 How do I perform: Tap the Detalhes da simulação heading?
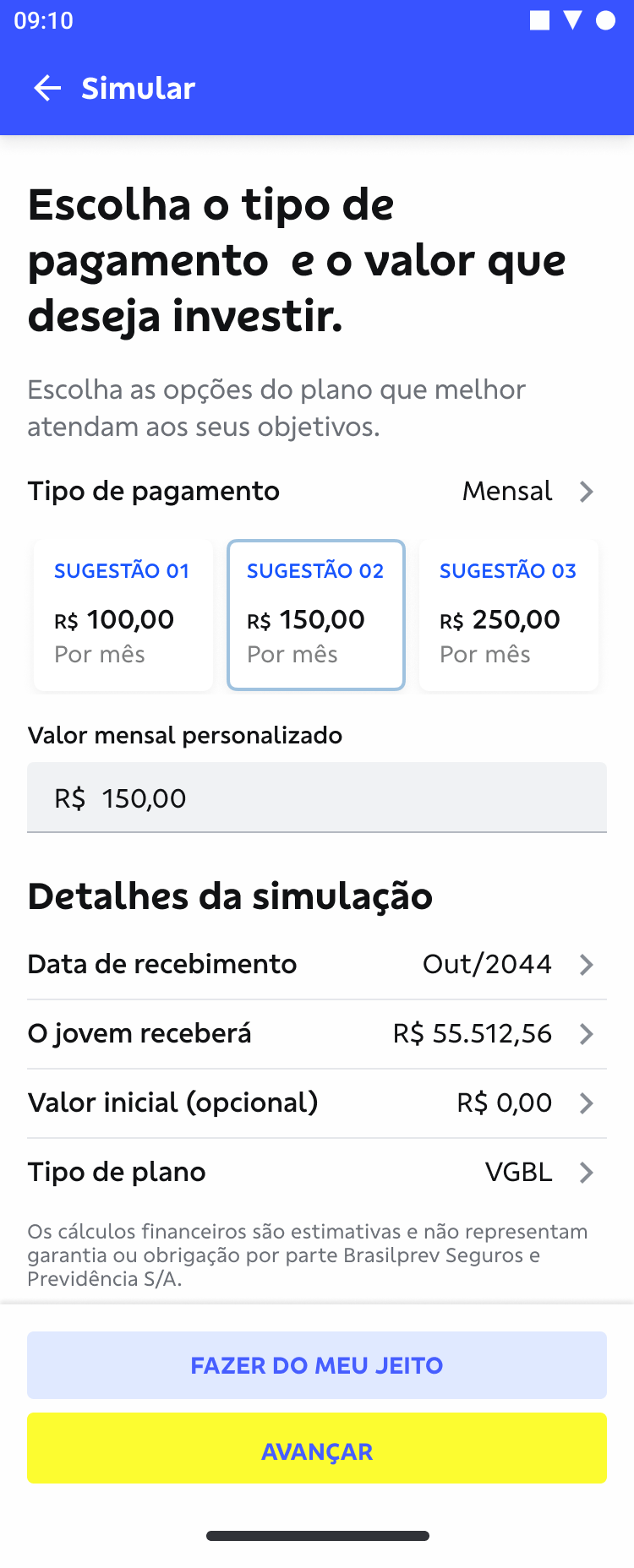230,896
